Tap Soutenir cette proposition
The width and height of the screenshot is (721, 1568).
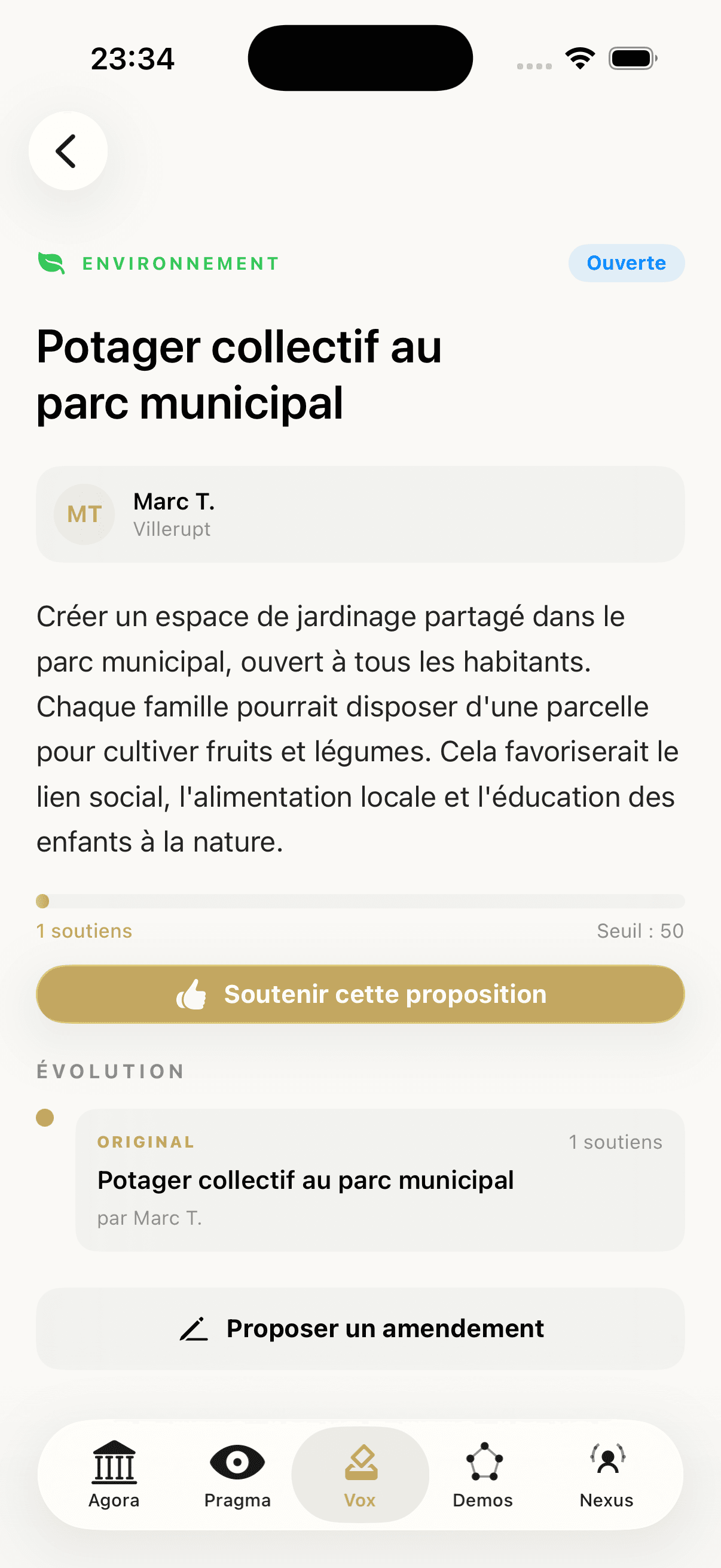click(x=360, y=994)
